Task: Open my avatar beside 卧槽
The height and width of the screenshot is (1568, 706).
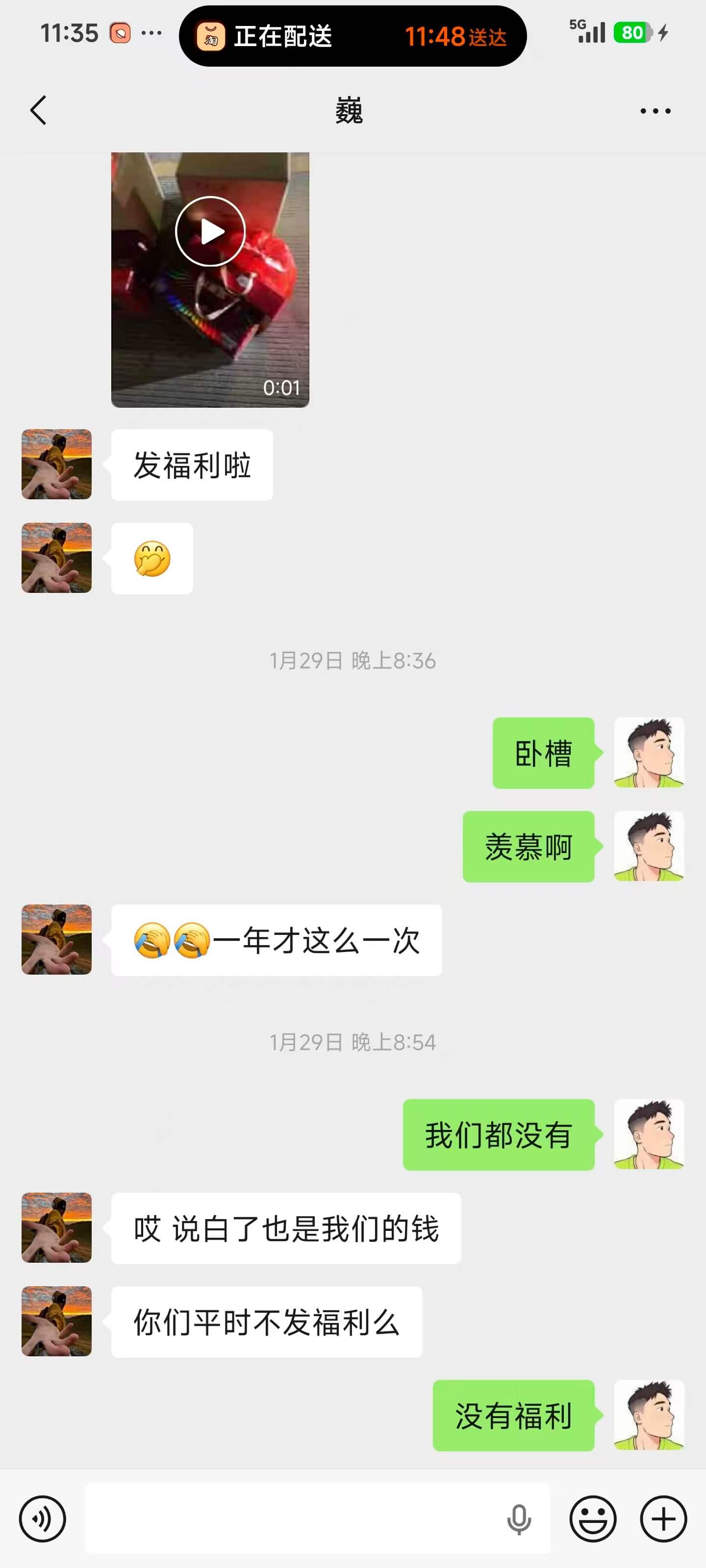Action: [649, 753]
